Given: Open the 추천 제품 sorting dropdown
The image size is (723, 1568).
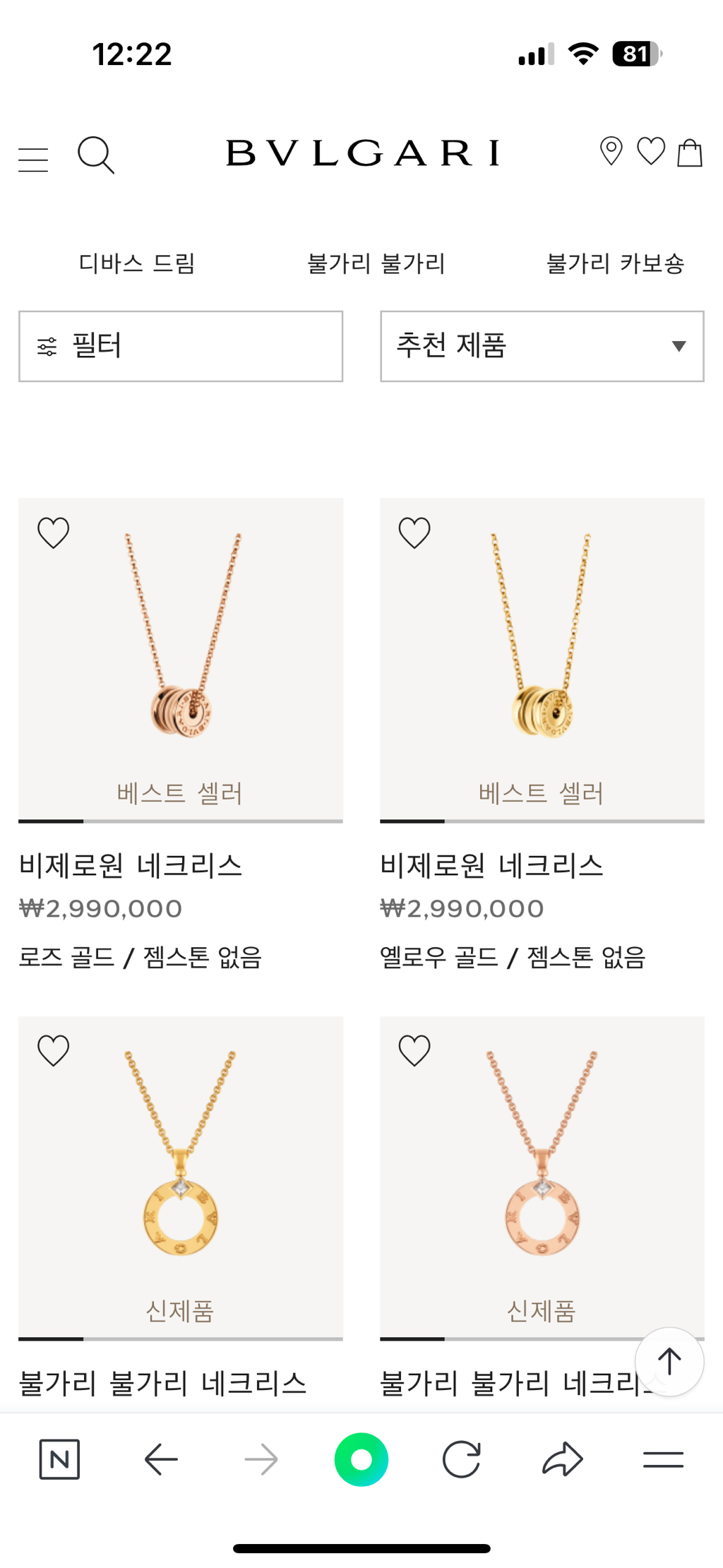Looking at the screenshot, I should 541,346.
